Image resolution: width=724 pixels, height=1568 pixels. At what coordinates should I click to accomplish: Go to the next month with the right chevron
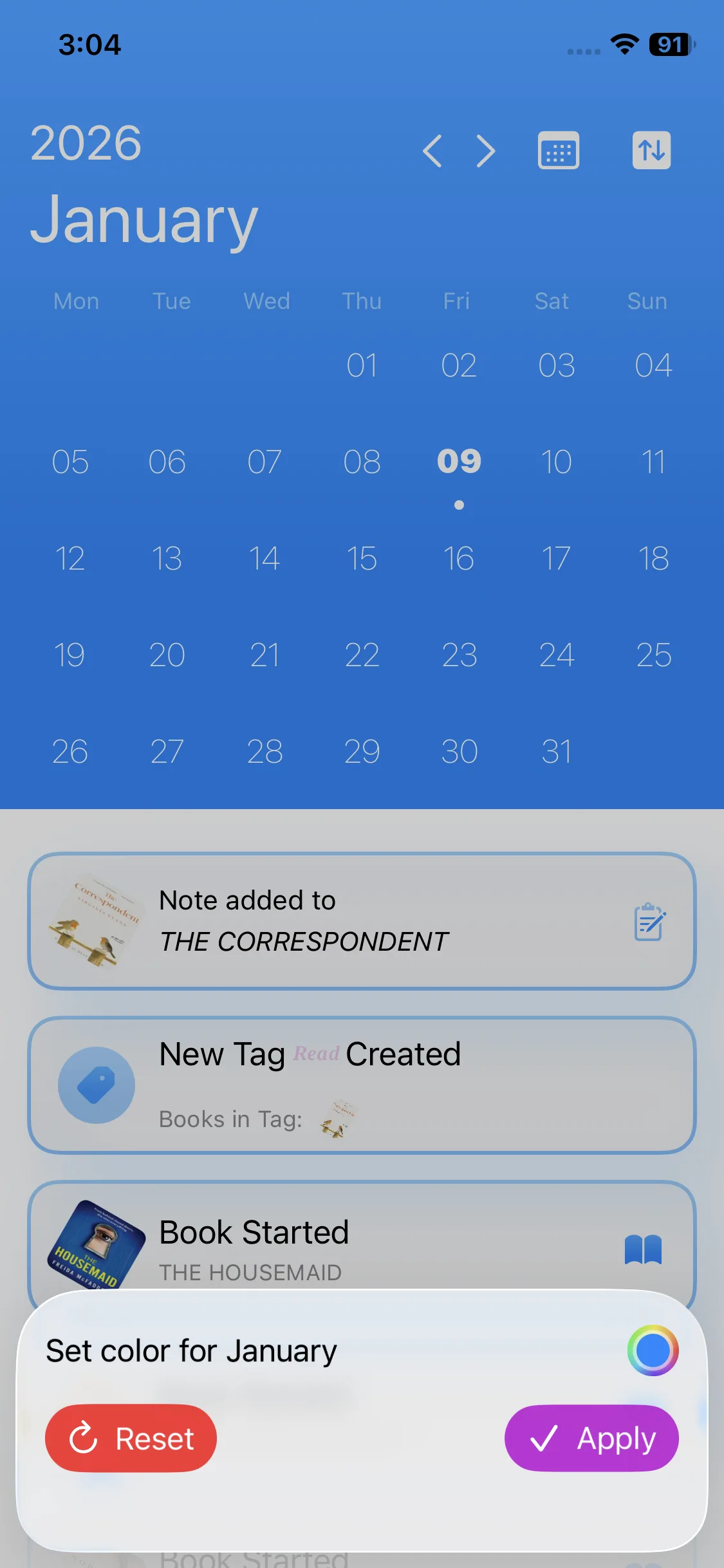pyautogui.click(x=485, y=150)
